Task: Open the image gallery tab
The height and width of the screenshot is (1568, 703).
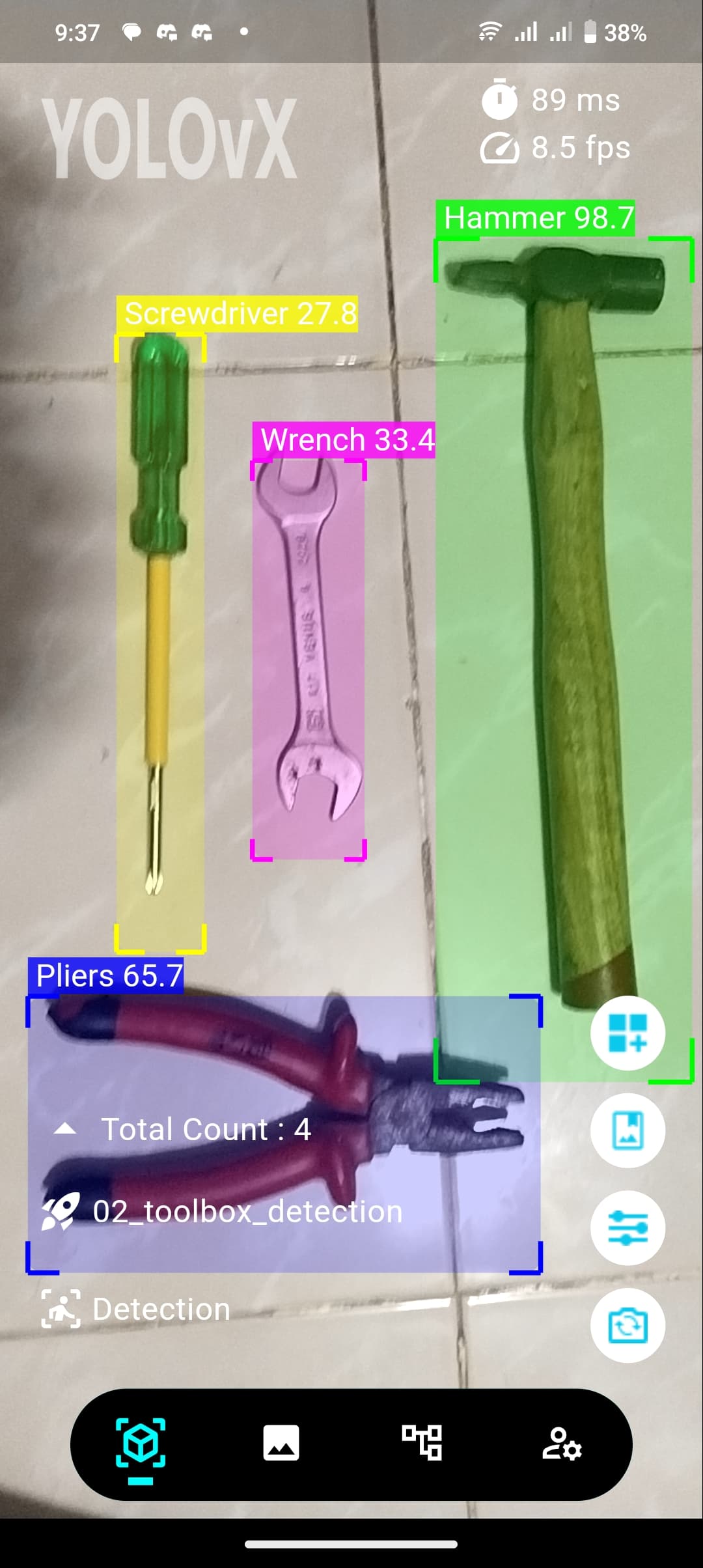Action: tap(281, 1443)
